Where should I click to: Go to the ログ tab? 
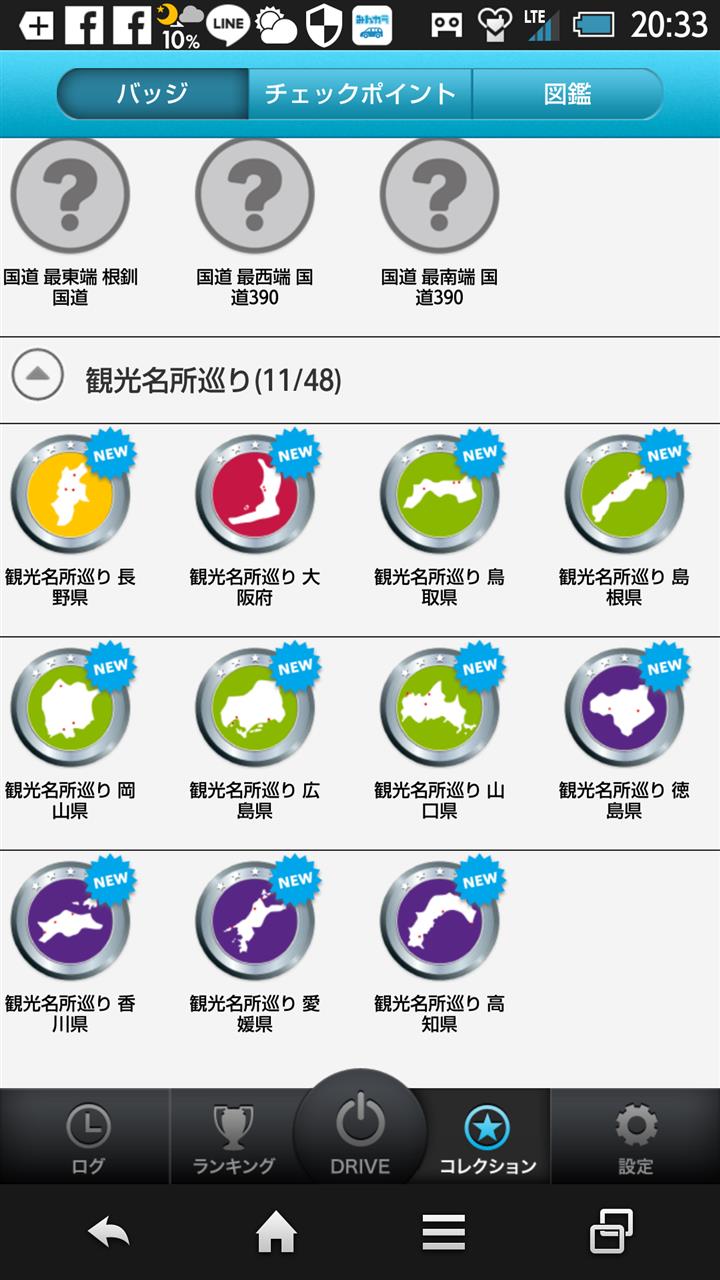coord(87,1138)
